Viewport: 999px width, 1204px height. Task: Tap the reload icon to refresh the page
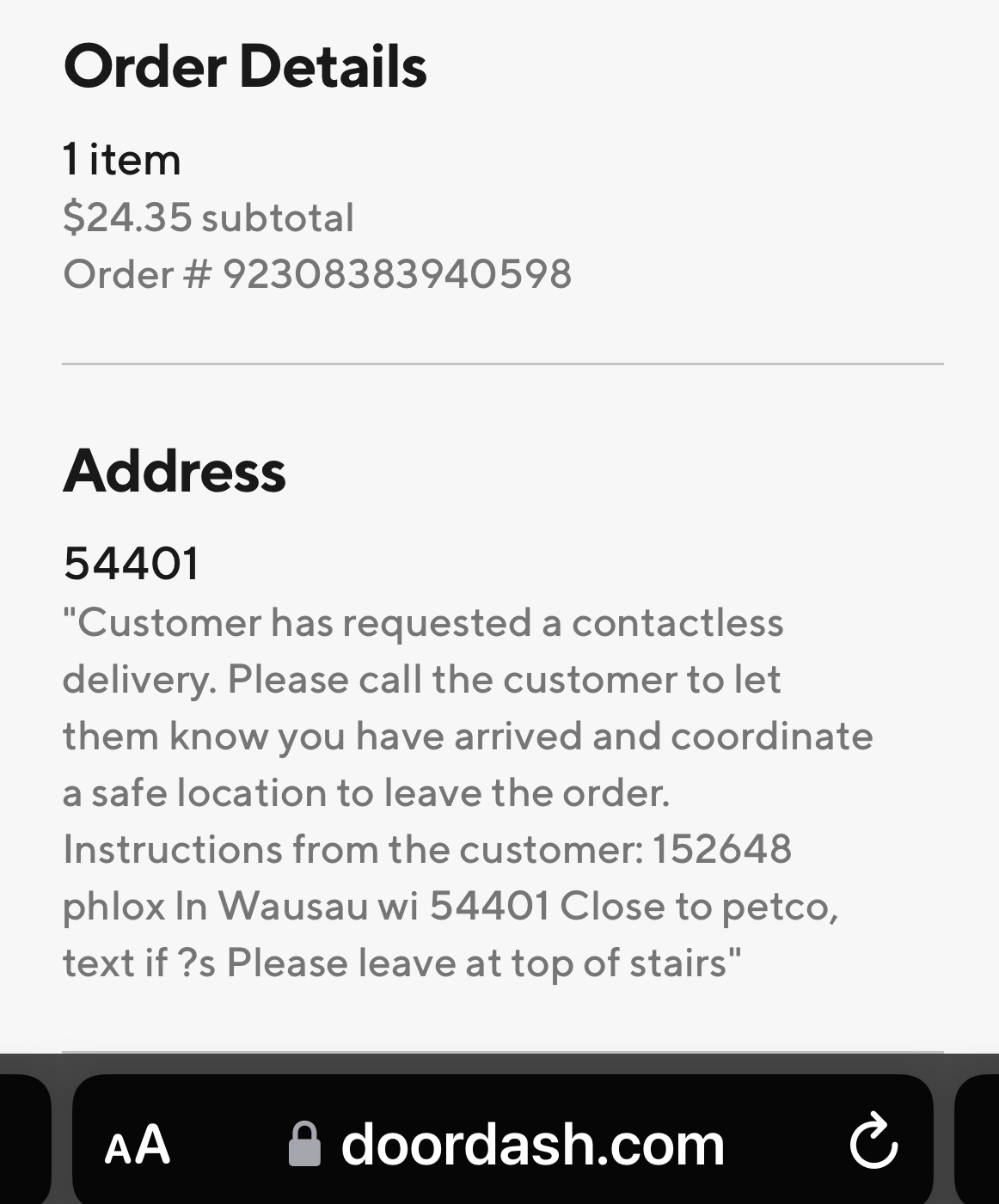874,1141
